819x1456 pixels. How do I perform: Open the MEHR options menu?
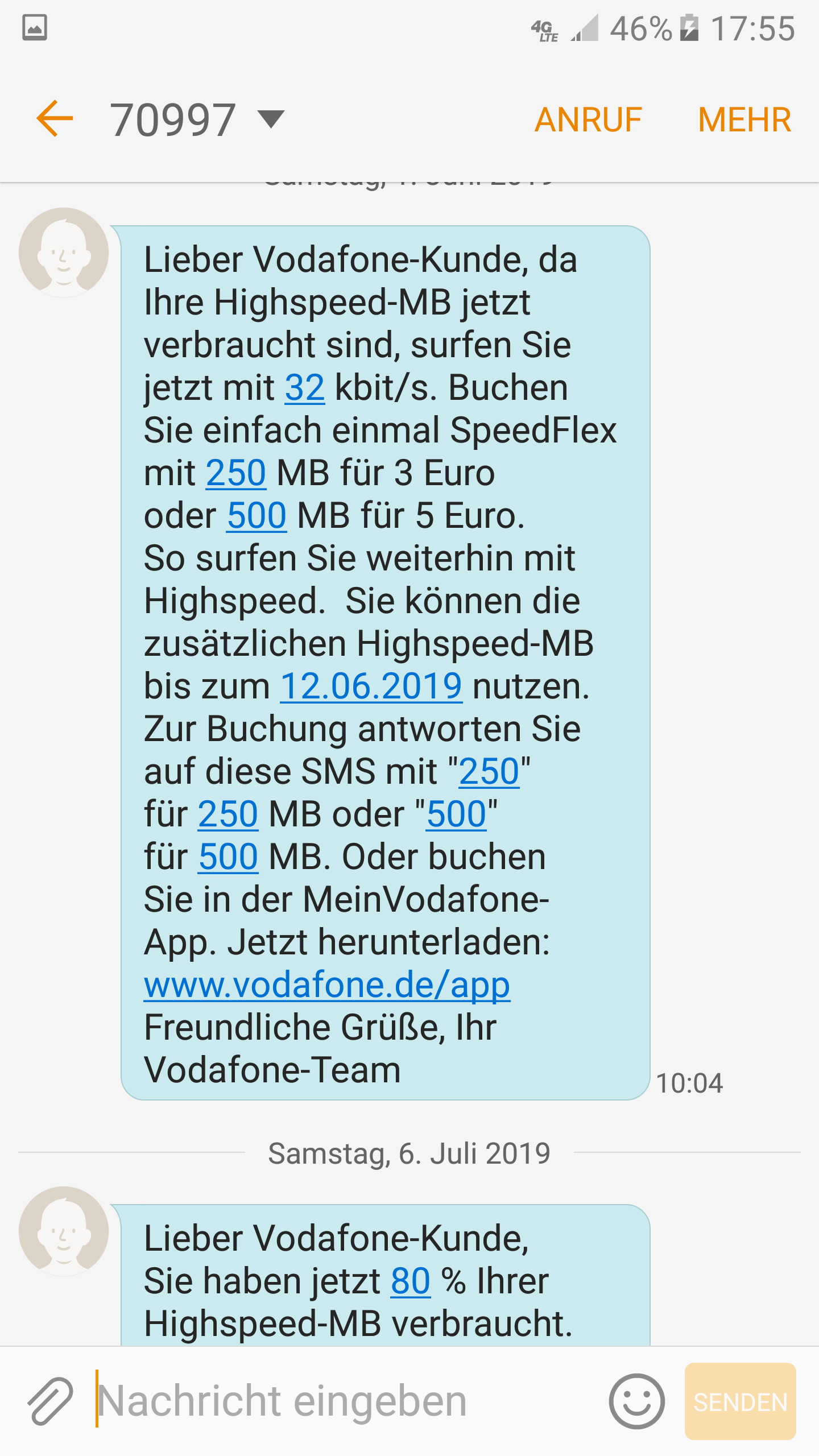pyautogui.click(x=744, y=119)
